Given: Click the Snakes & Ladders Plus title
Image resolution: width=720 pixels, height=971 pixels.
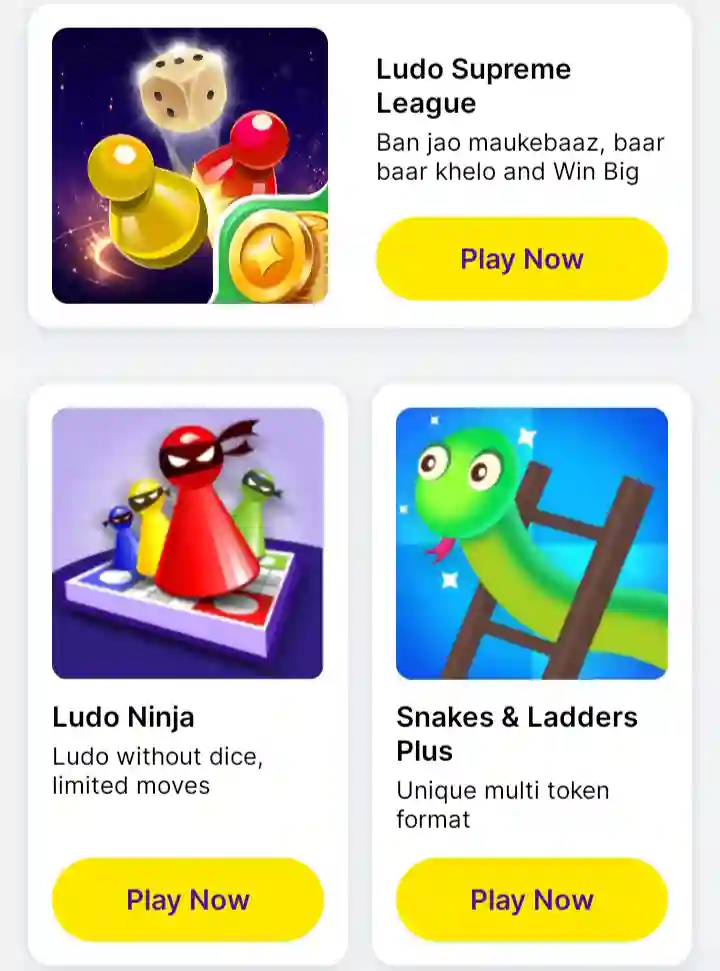Looking at the screenshot, I should tap(517, 734).
